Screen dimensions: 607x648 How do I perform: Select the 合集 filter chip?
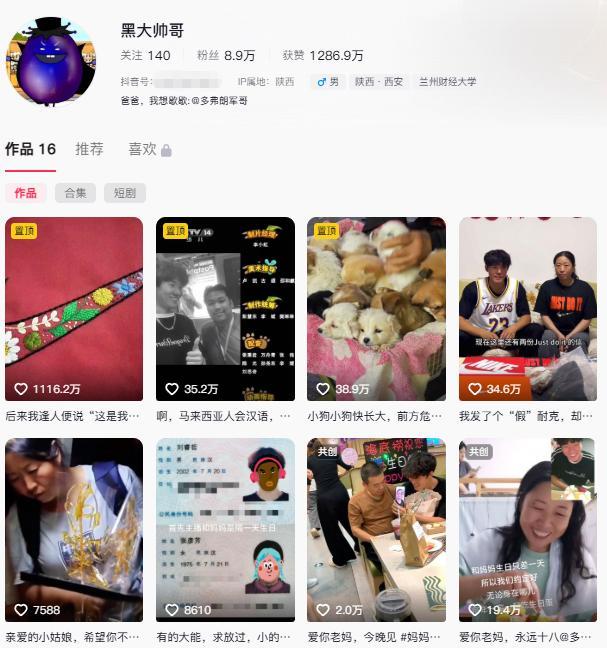[76, 193]
